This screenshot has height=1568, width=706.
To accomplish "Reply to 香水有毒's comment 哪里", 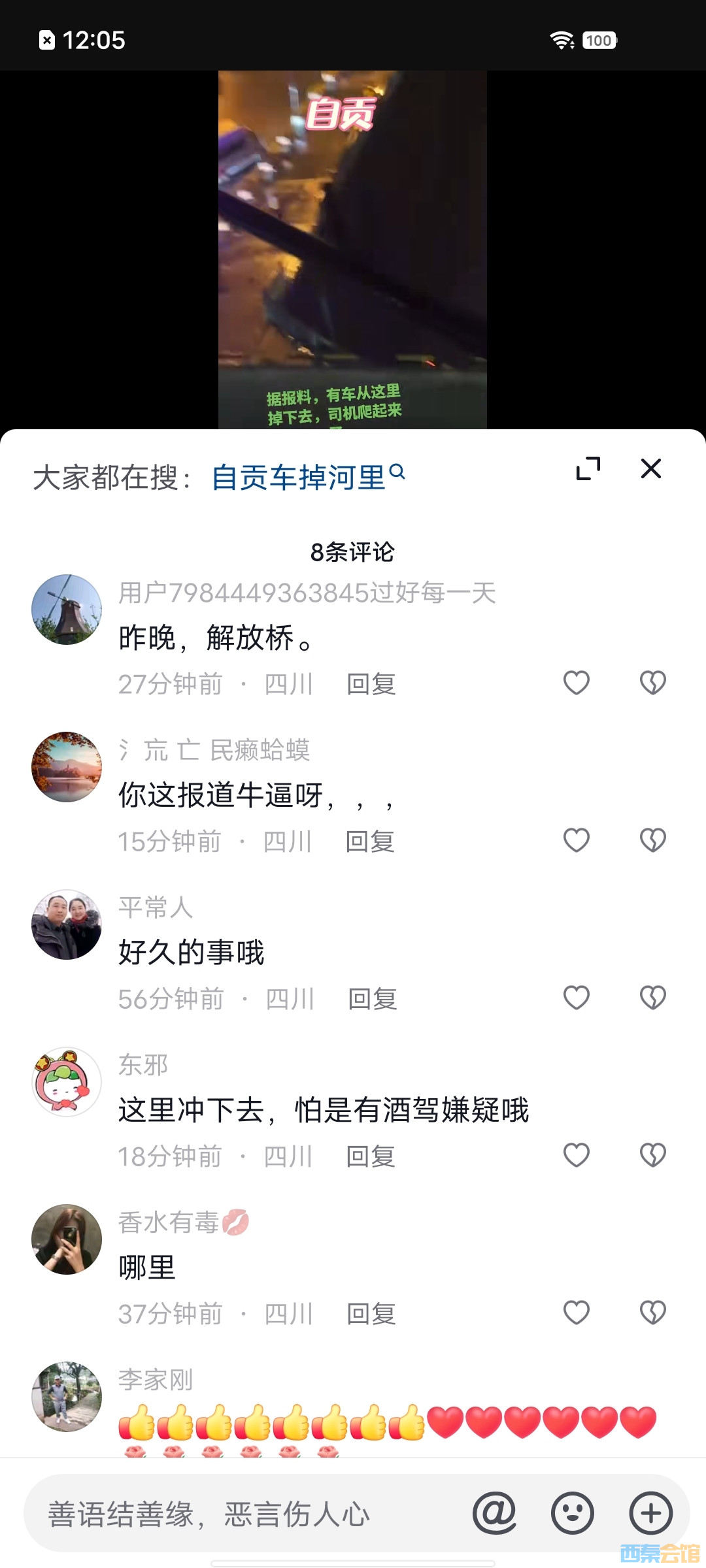I will point(371,1314).
